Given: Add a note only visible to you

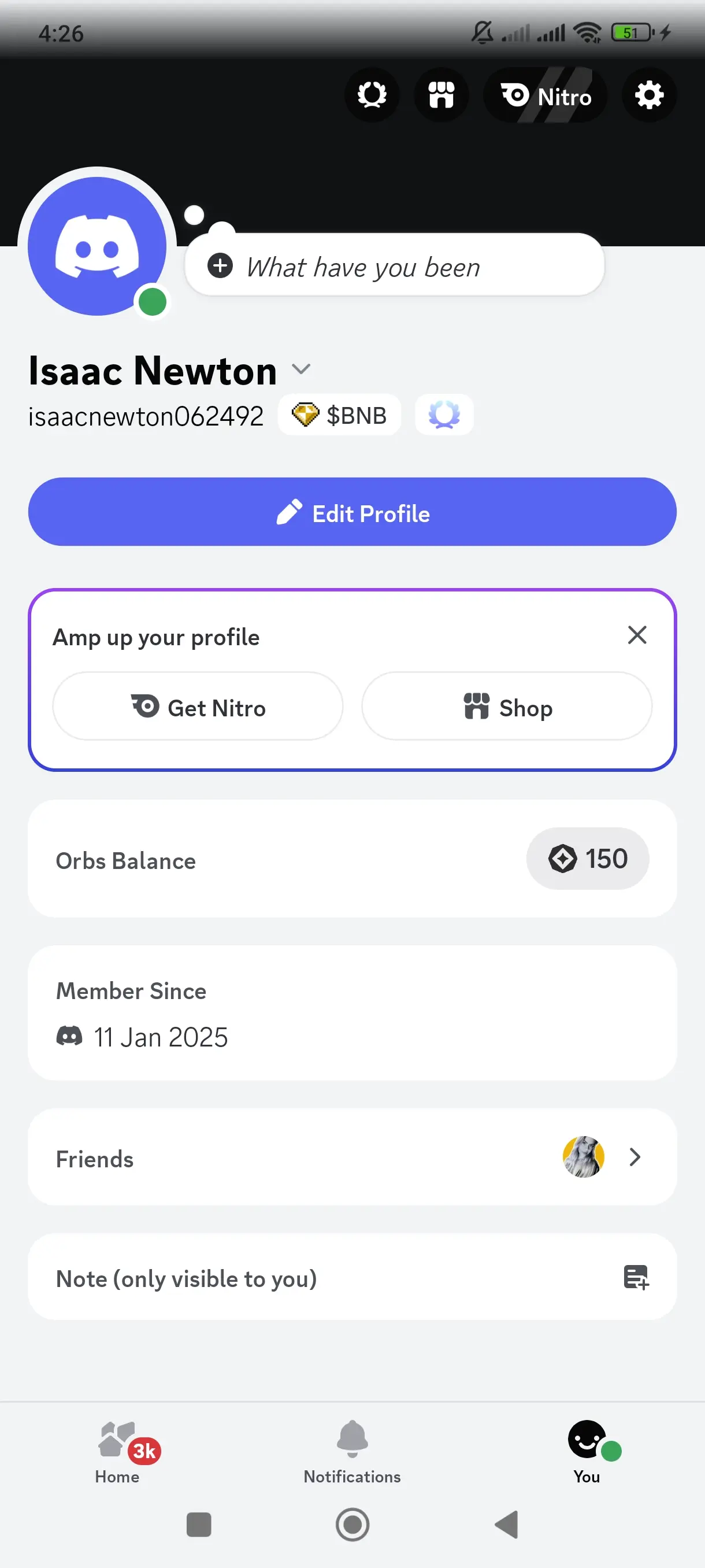Looking at the screenshot, I should pyautogui.click(x=352, y=1277).
